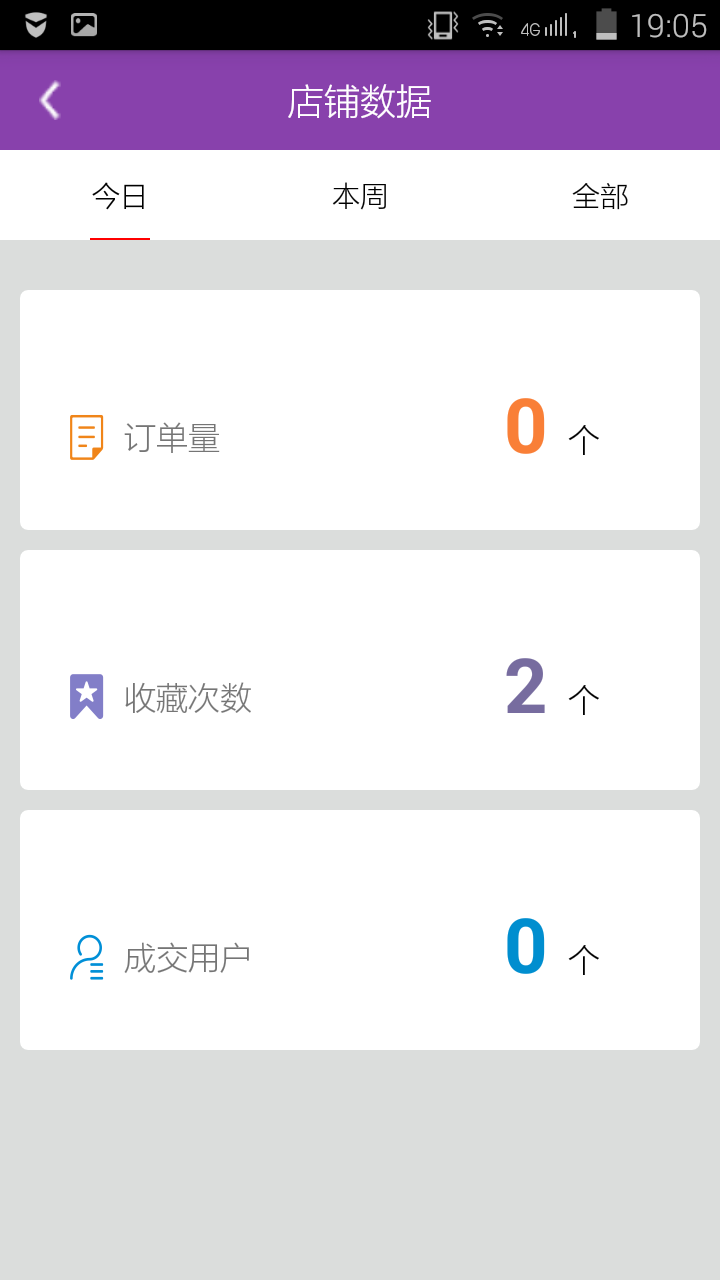Select the 今日 tab
Screen dimensions: 720x1280
119,196
